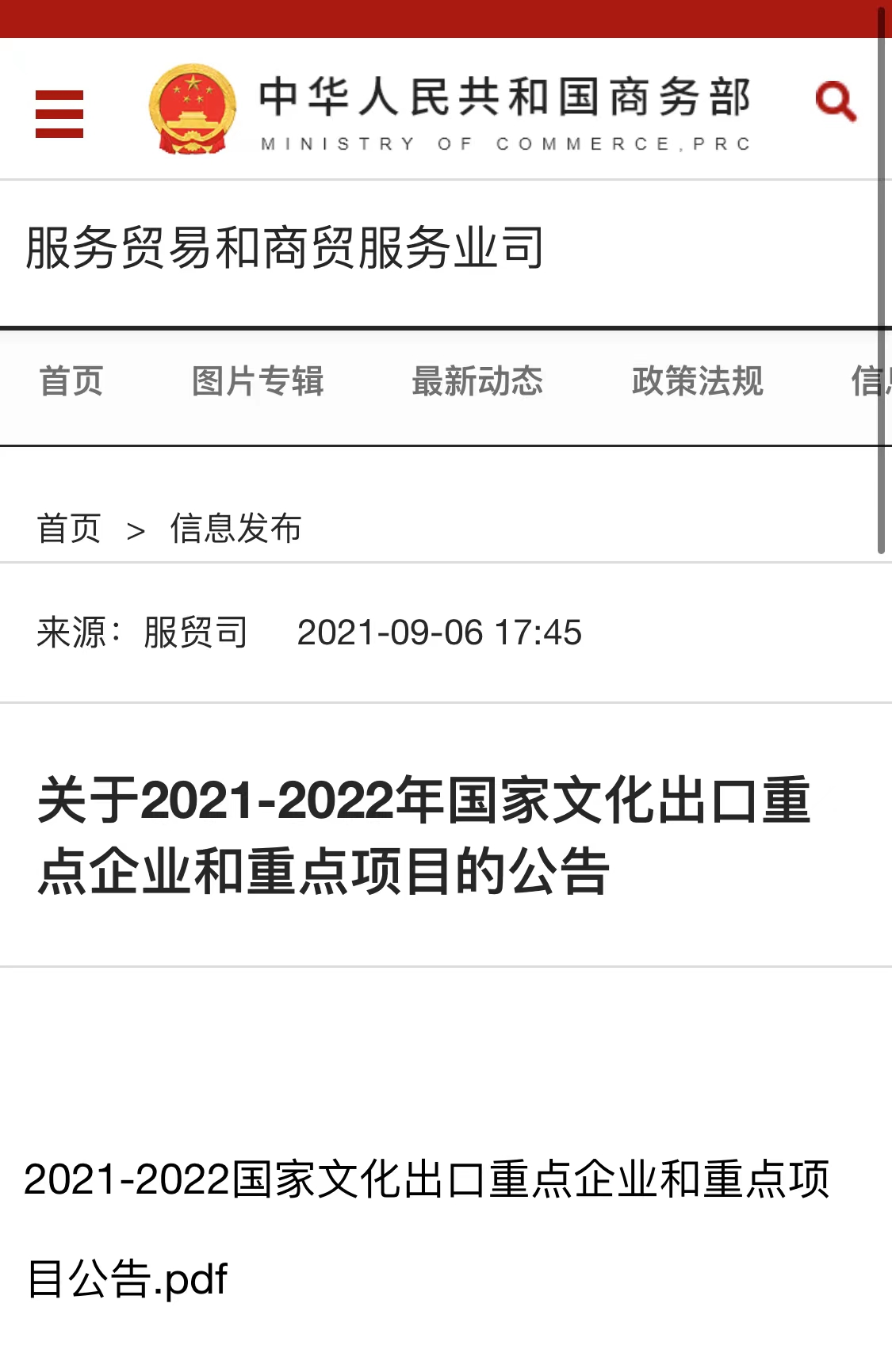Open the 图片专辑 navigation tab

point(258,384)
